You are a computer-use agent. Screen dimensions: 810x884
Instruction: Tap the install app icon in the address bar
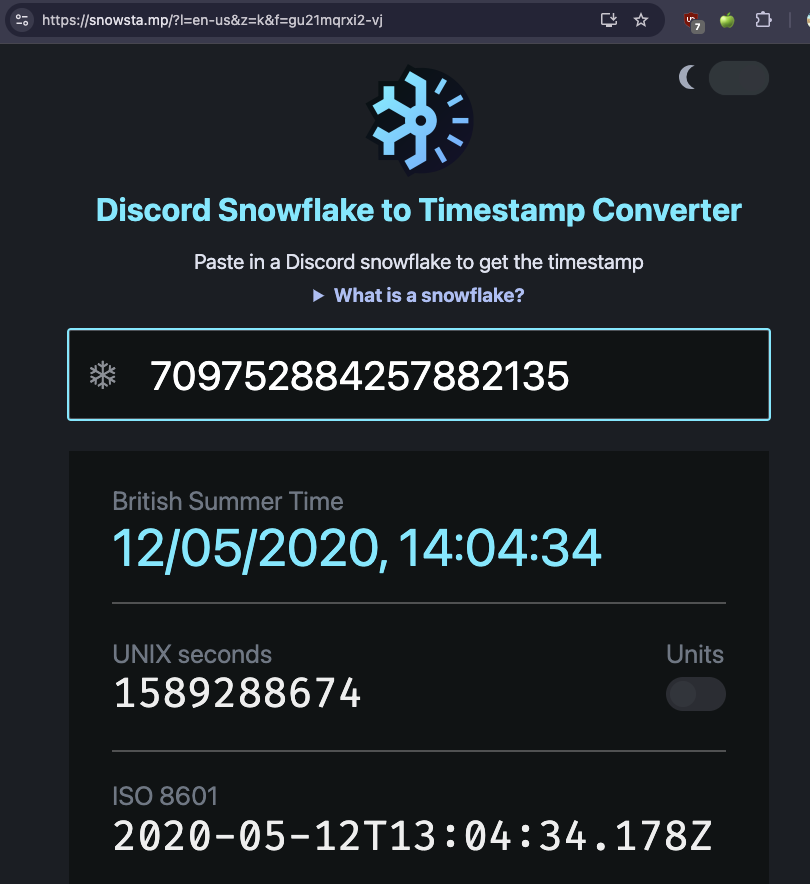[608, 20]
